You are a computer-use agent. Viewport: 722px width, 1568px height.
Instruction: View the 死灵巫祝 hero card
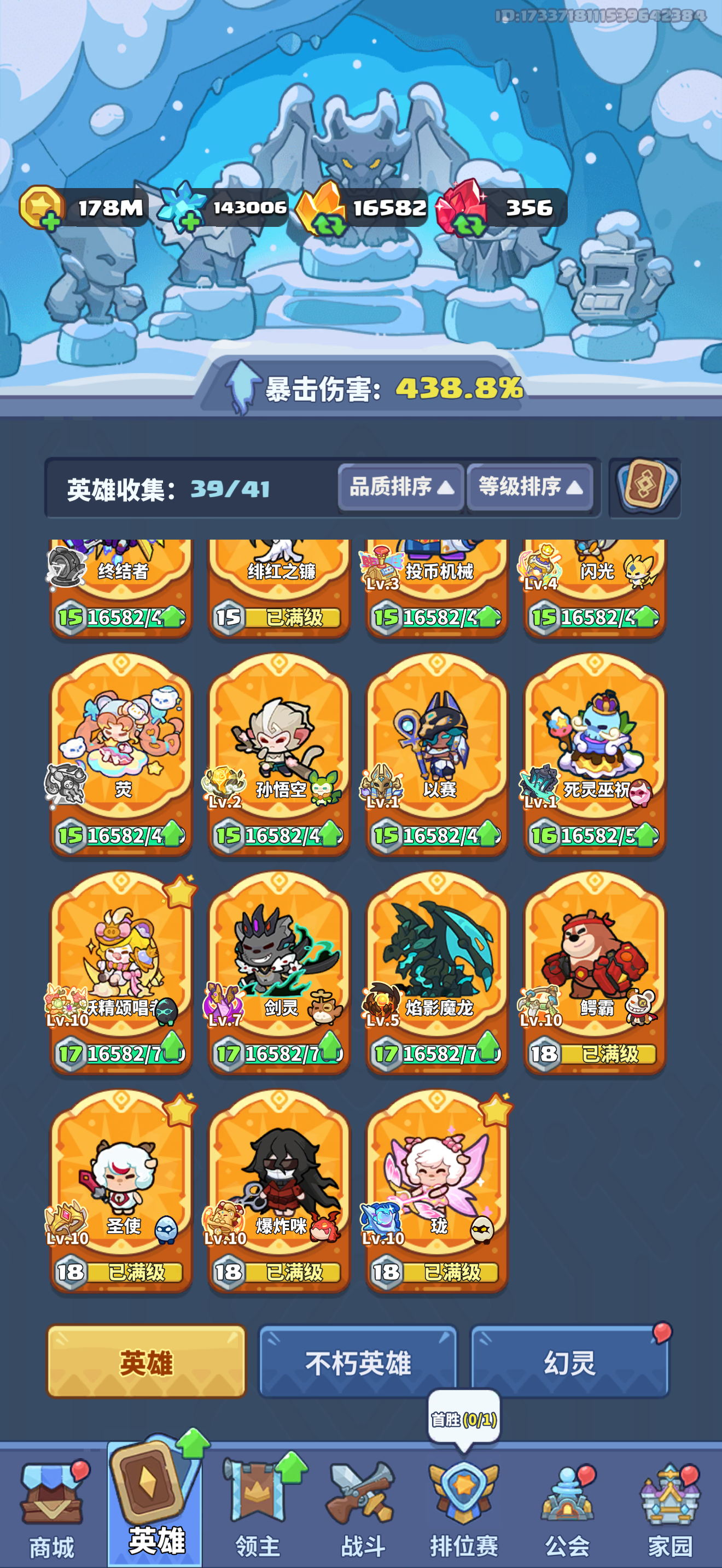595,755
